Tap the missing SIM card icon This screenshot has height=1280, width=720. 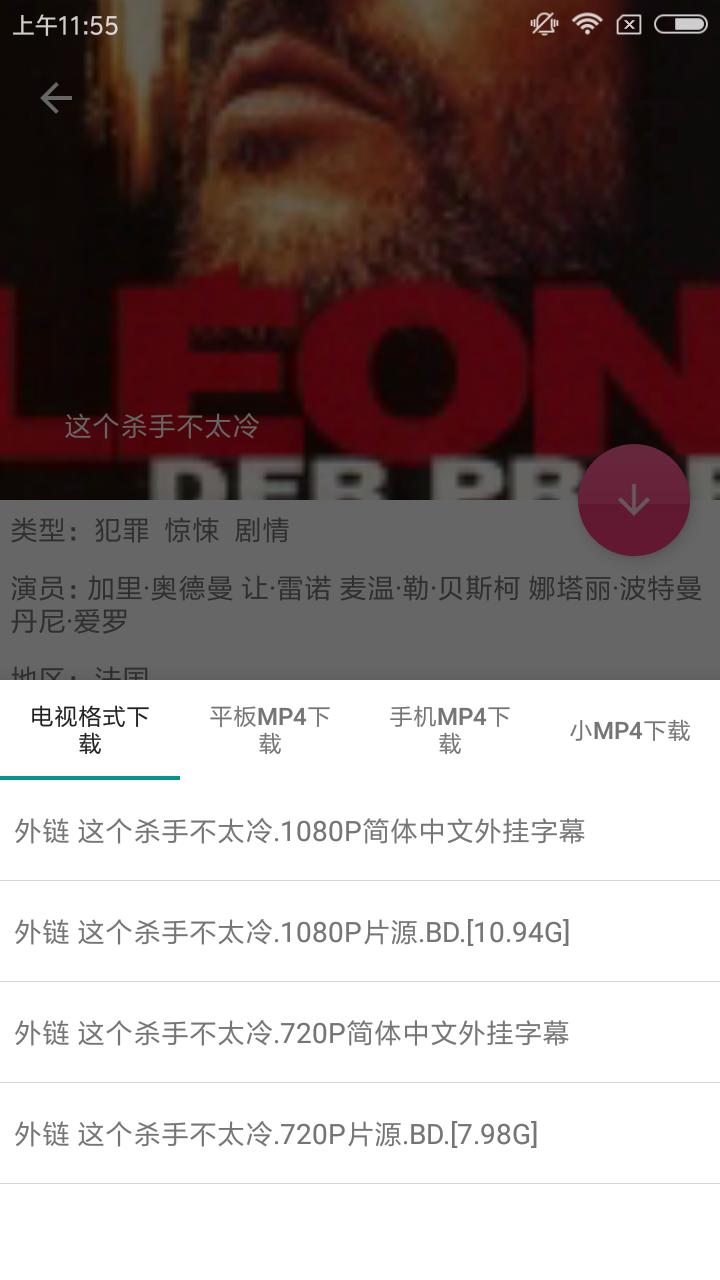[x=631, y=22]
